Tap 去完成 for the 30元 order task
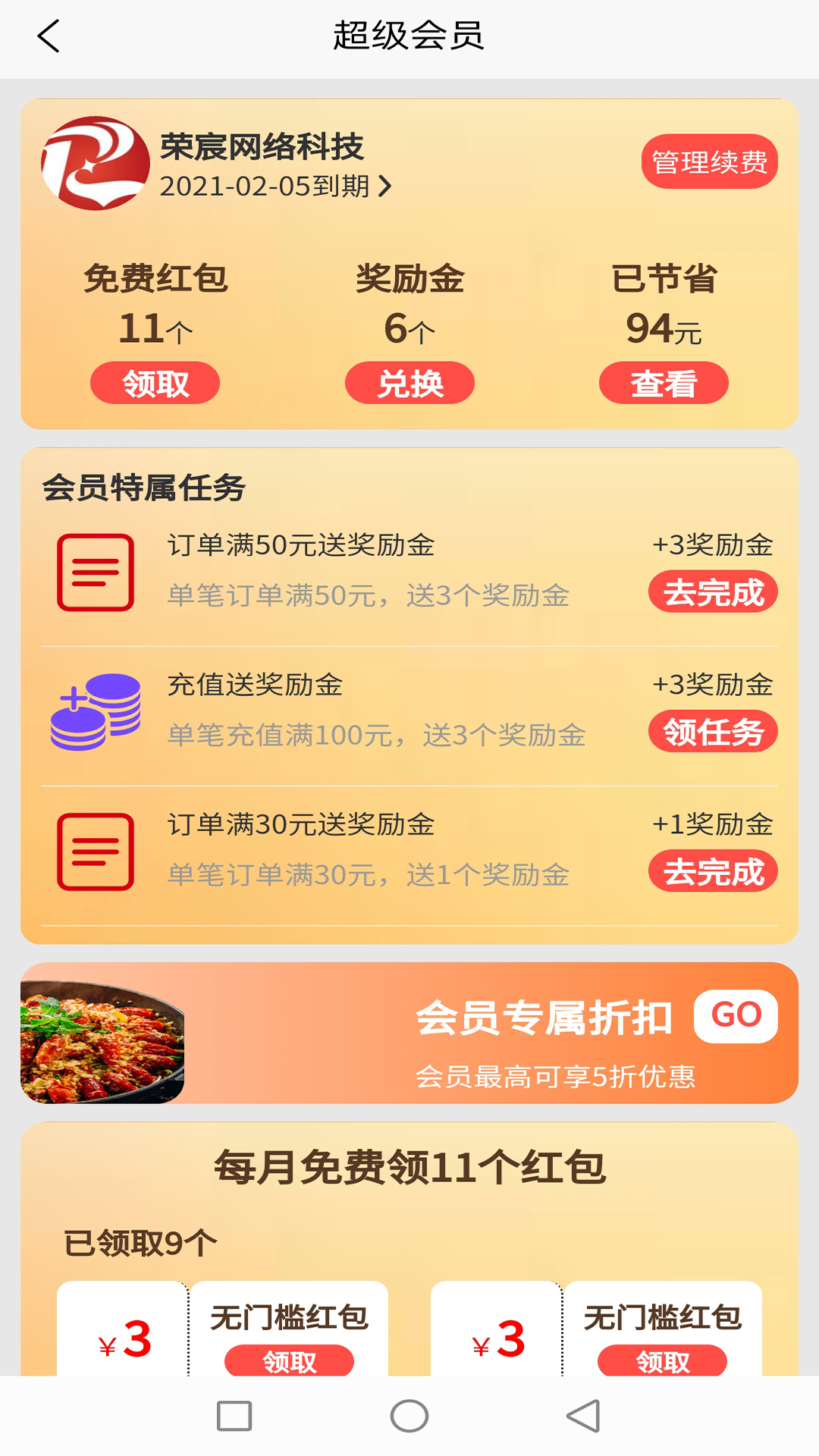 click(x=711, y=871)
